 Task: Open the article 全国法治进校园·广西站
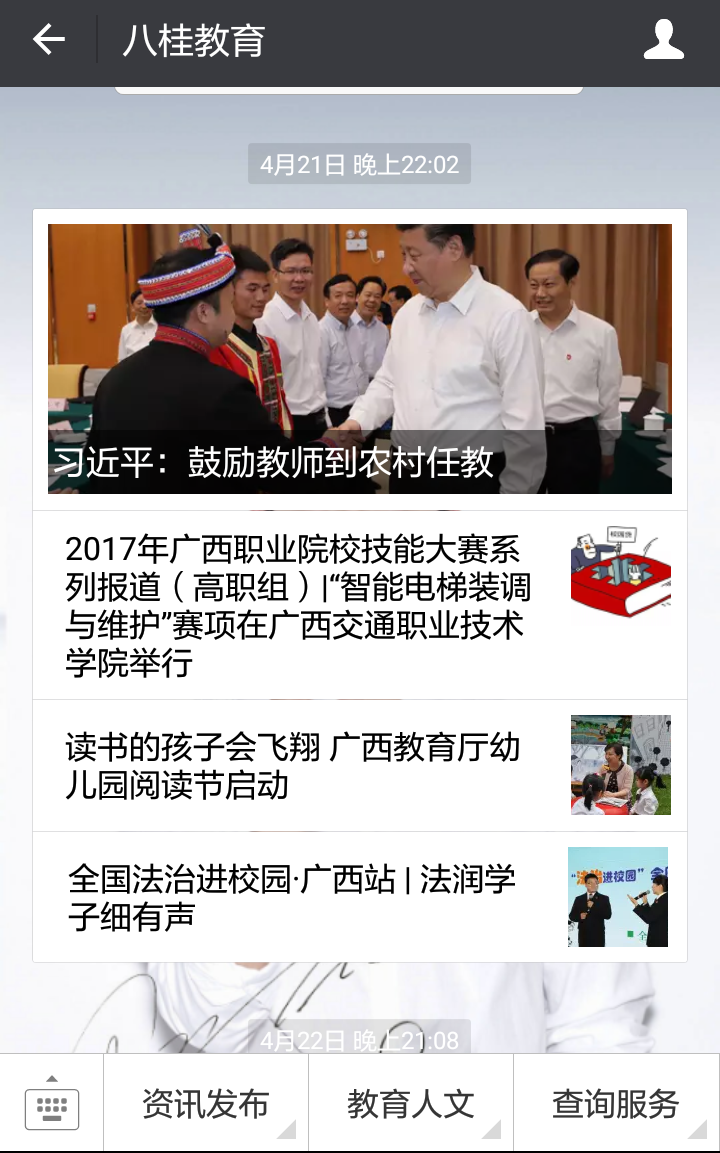pyautogui.click(x=300, y=897)
